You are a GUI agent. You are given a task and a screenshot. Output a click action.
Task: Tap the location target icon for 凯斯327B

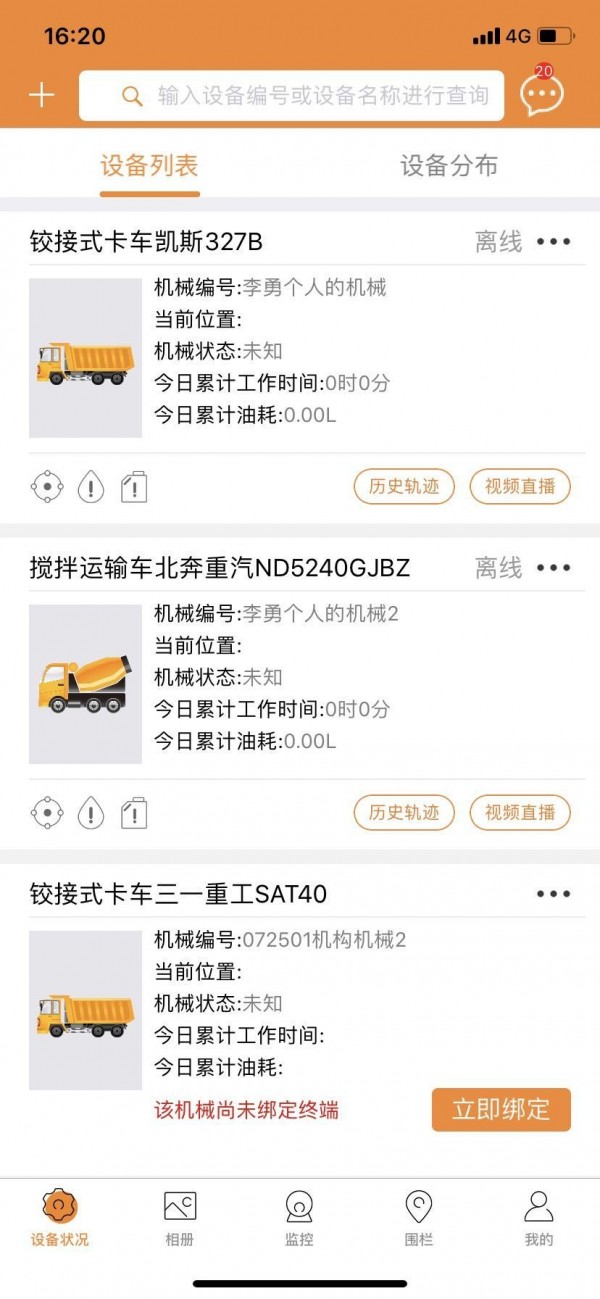tap(47, 487)
